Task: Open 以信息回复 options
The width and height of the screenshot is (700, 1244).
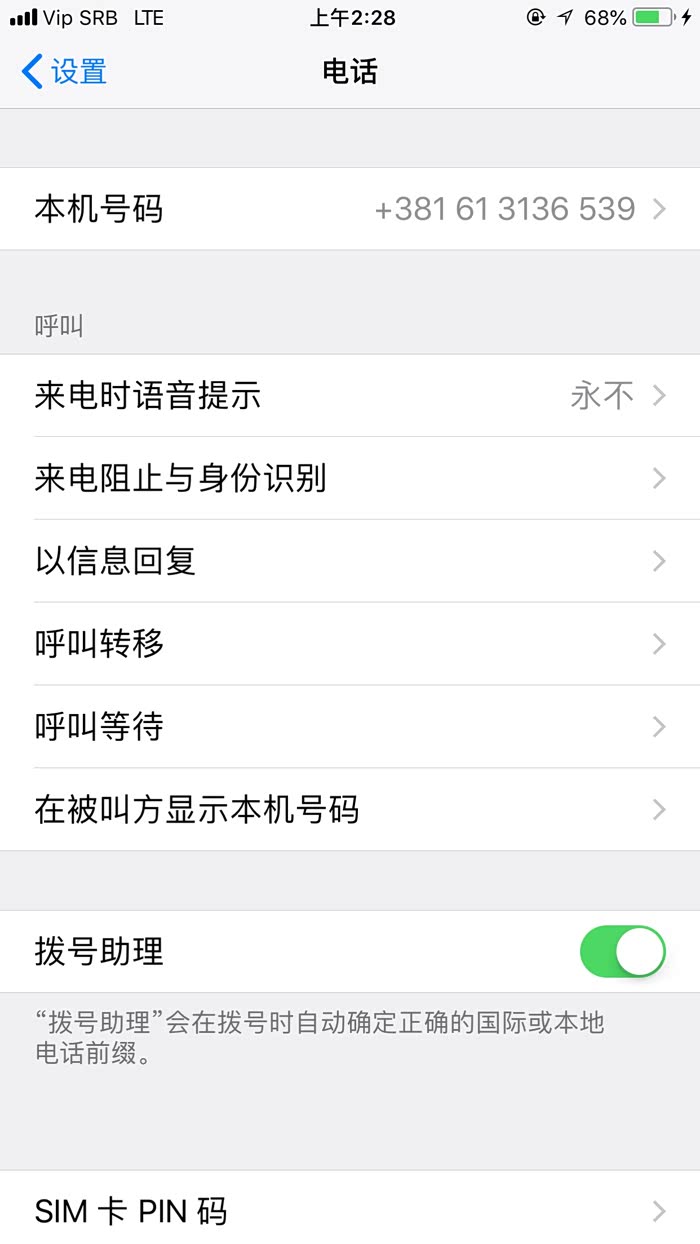Action: tap(350, 562)
